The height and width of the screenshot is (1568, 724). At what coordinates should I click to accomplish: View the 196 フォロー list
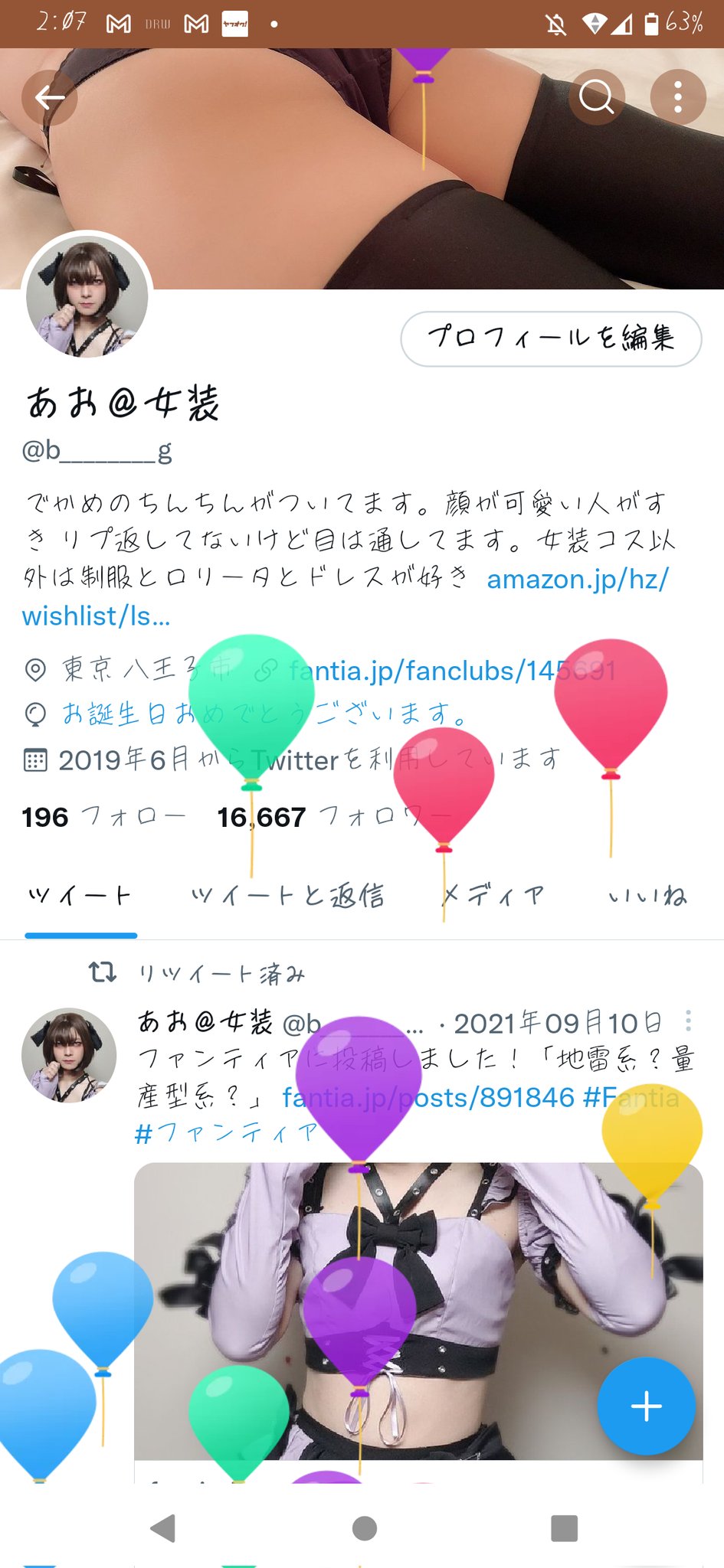(103, 817)
